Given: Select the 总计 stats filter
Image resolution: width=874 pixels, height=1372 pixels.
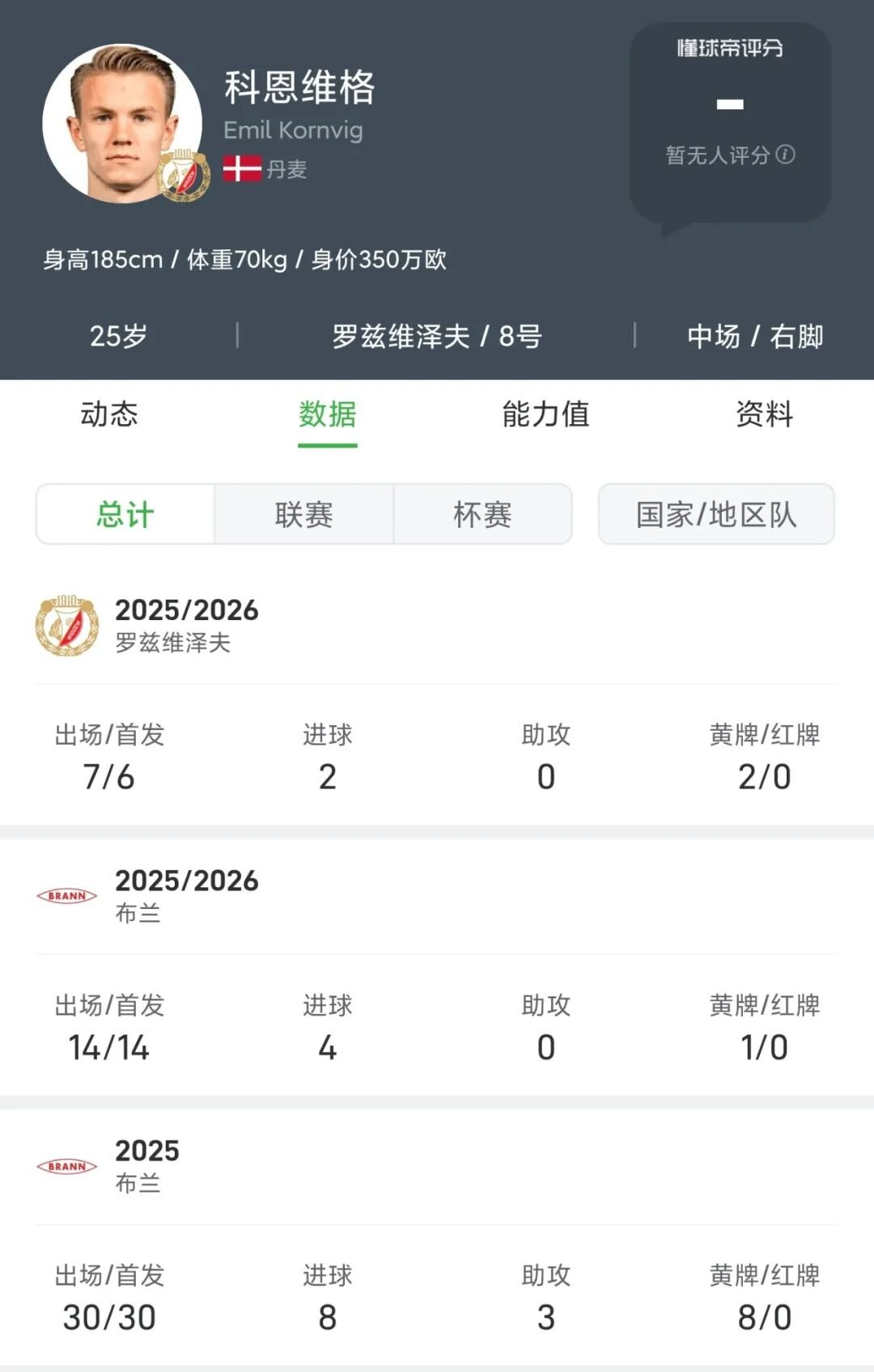Looking at the screenshot, I should pos(125,515).
